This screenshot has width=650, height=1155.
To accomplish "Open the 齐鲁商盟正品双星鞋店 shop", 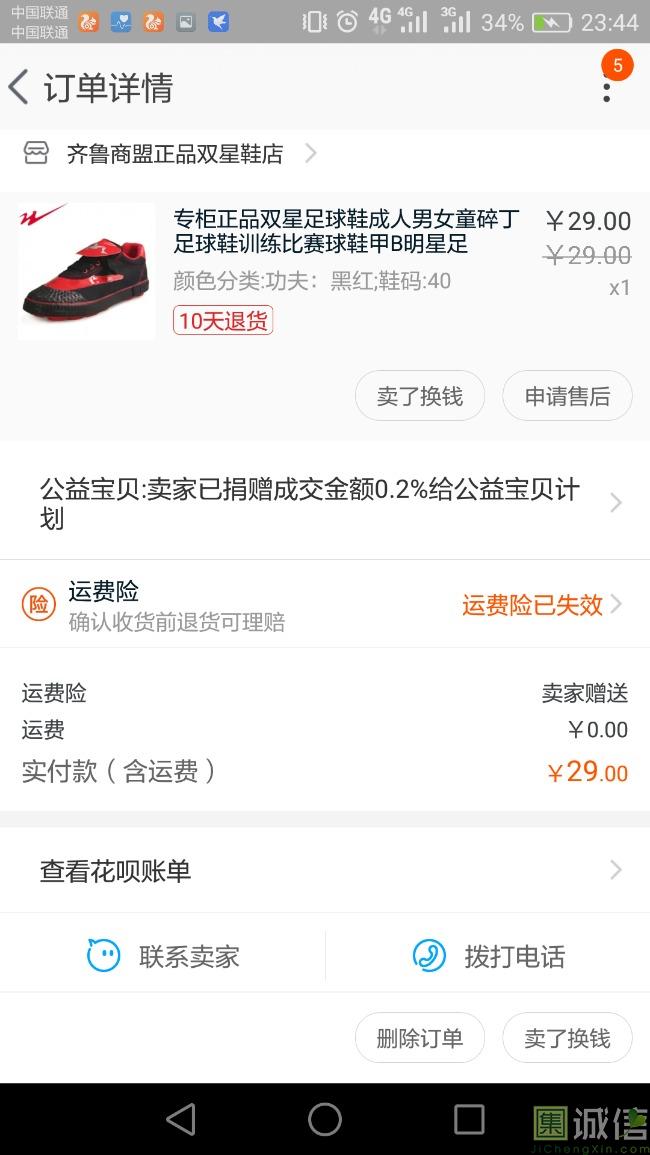I will [x=174, y=154].
